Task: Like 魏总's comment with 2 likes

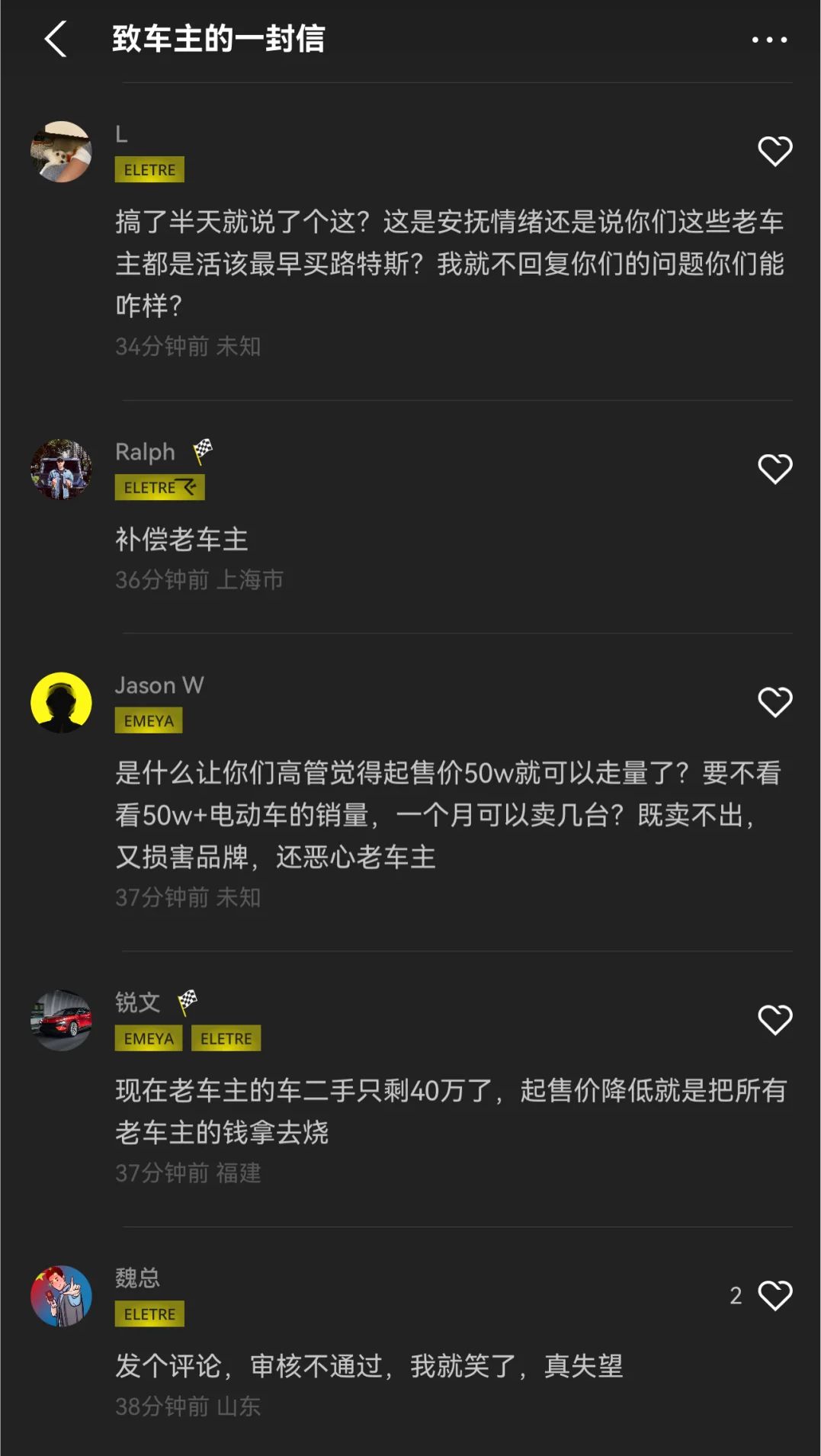Action: 774,1296
